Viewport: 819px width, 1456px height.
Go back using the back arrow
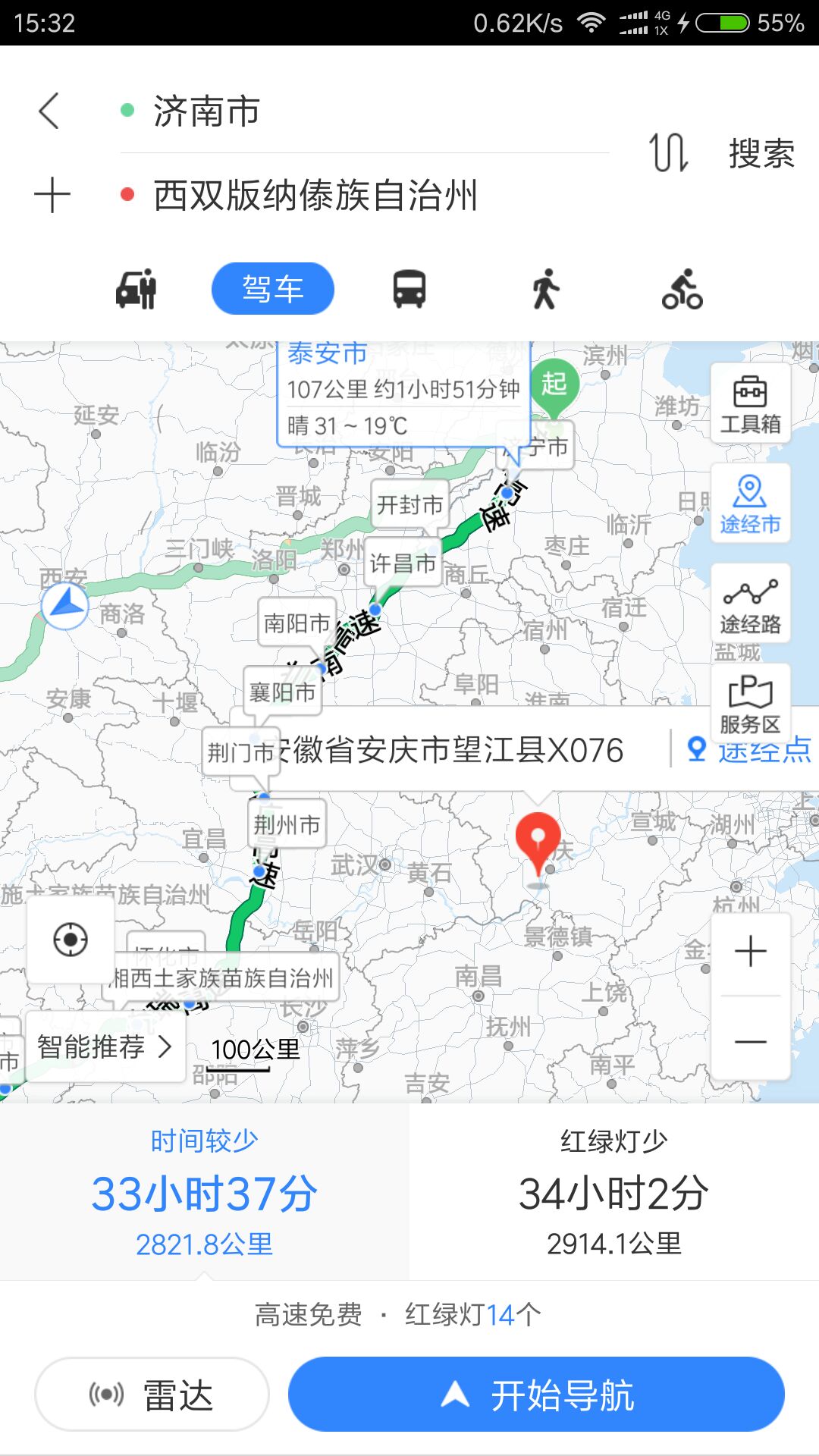(49, 111)
